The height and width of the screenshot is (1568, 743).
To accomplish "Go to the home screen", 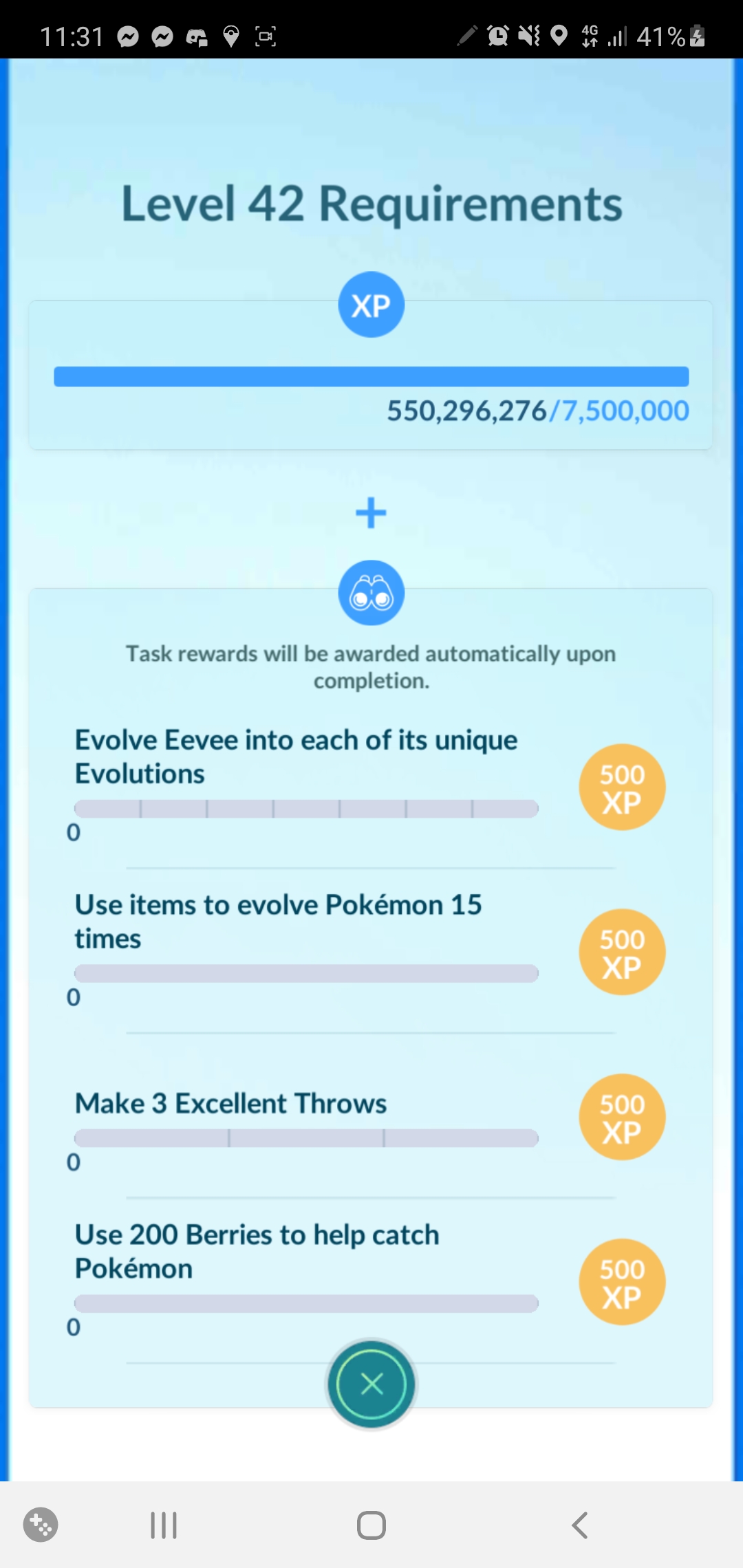I will (x=371, y=1525).
